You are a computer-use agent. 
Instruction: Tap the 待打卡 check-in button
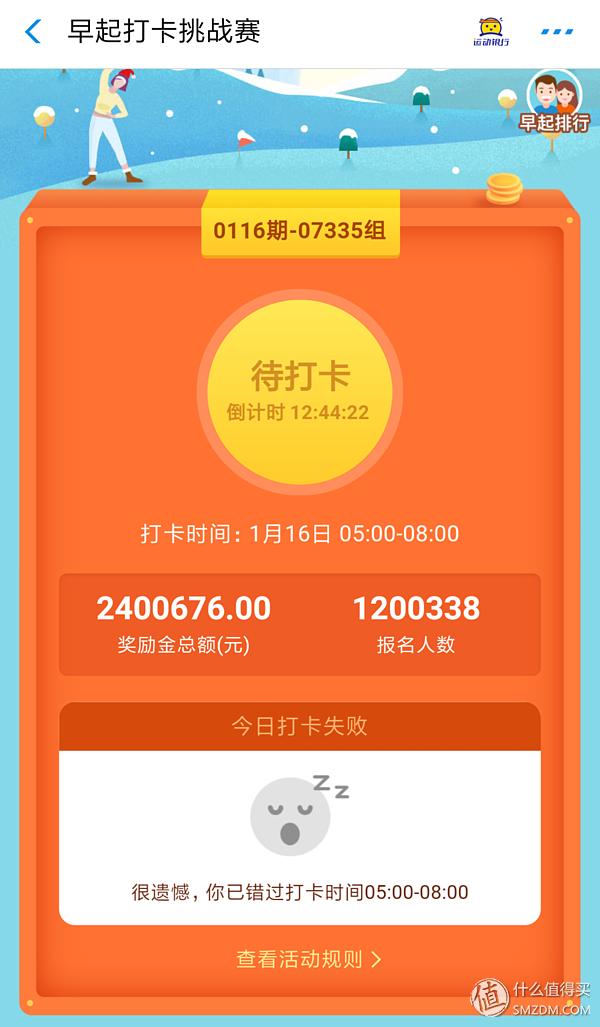click(300, 391)
